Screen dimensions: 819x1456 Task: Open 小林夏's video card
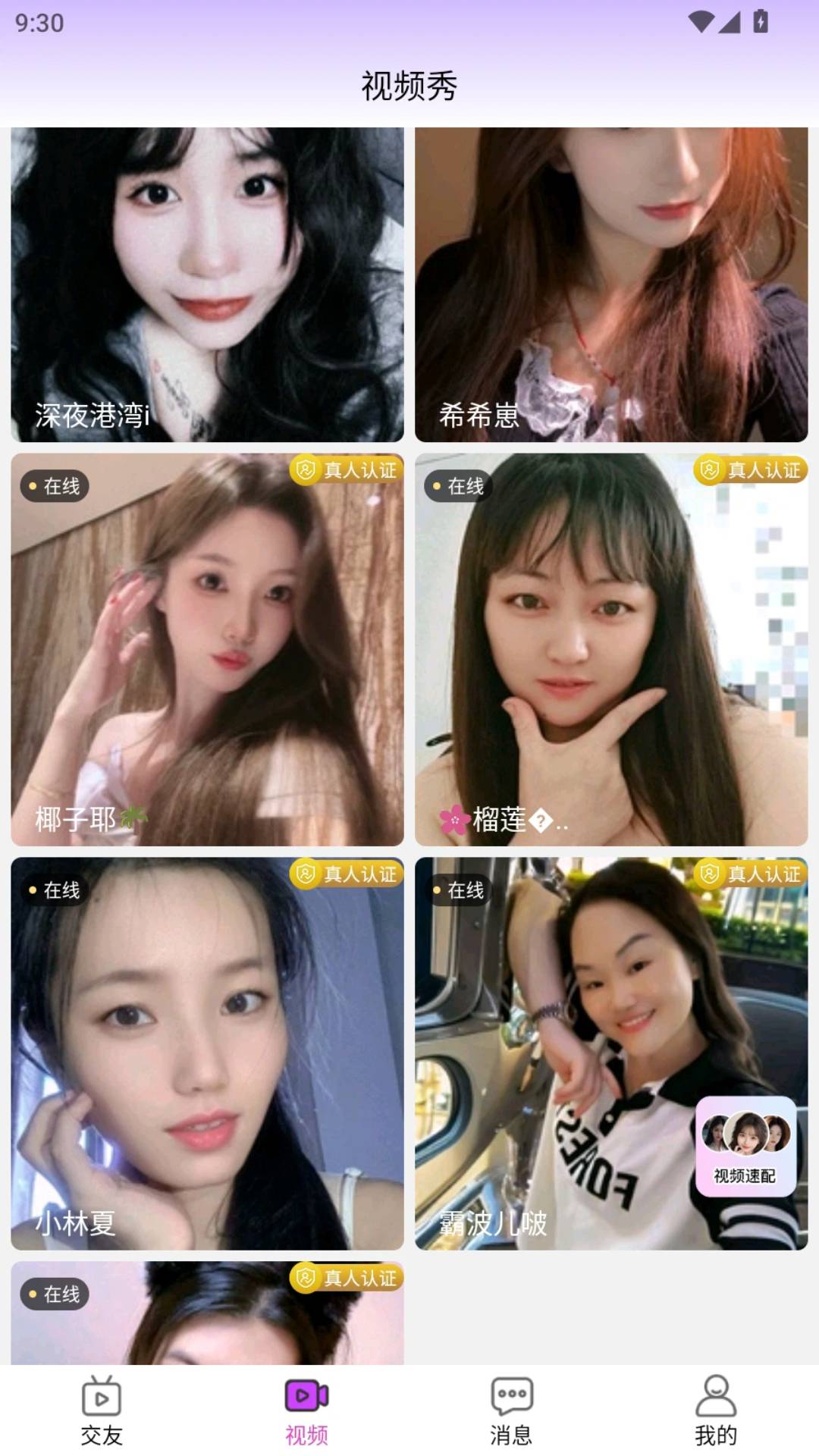click(207, 1053)
